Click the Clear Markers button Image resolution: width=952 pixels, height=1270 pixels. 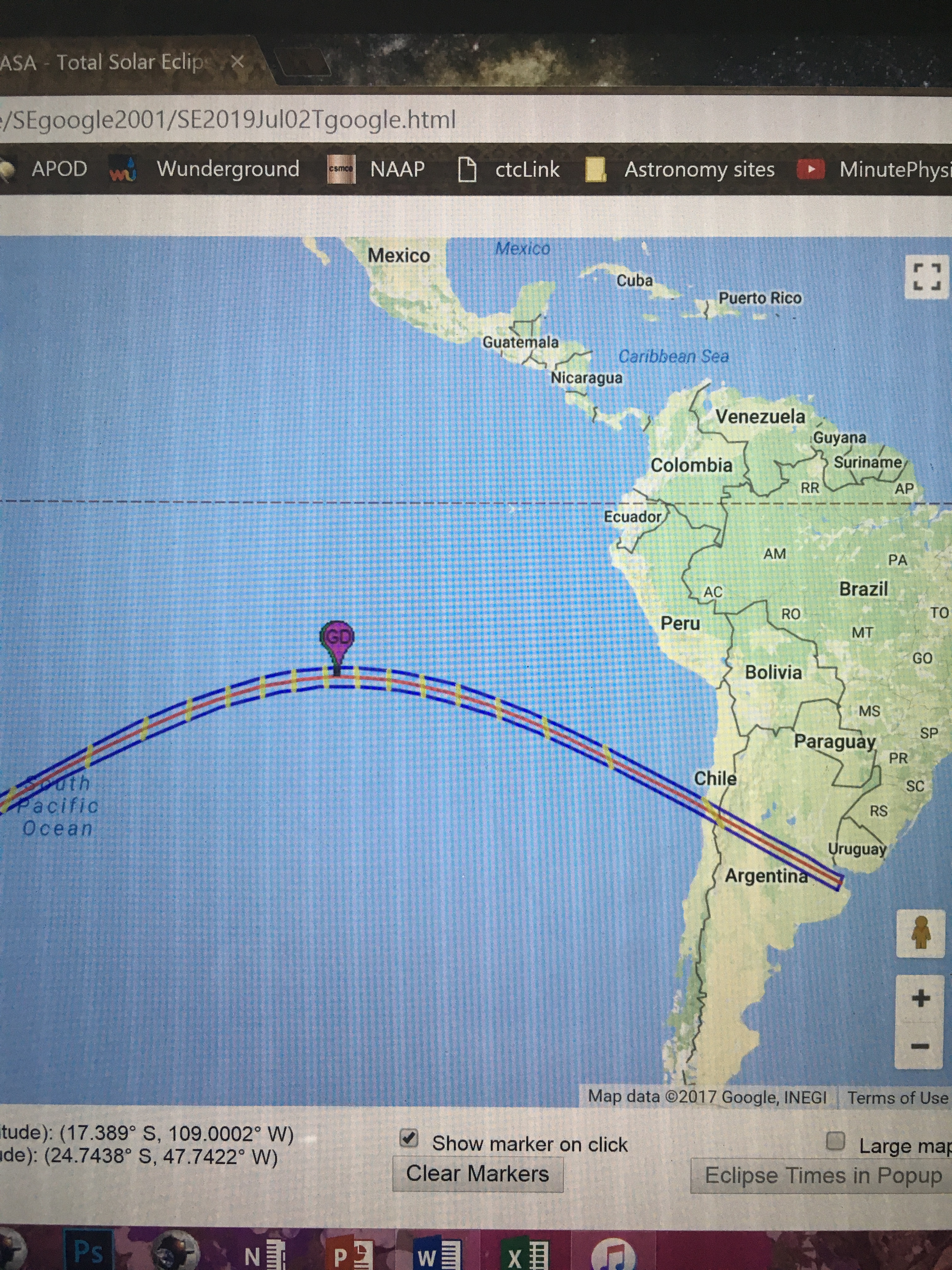(478, 1174)
